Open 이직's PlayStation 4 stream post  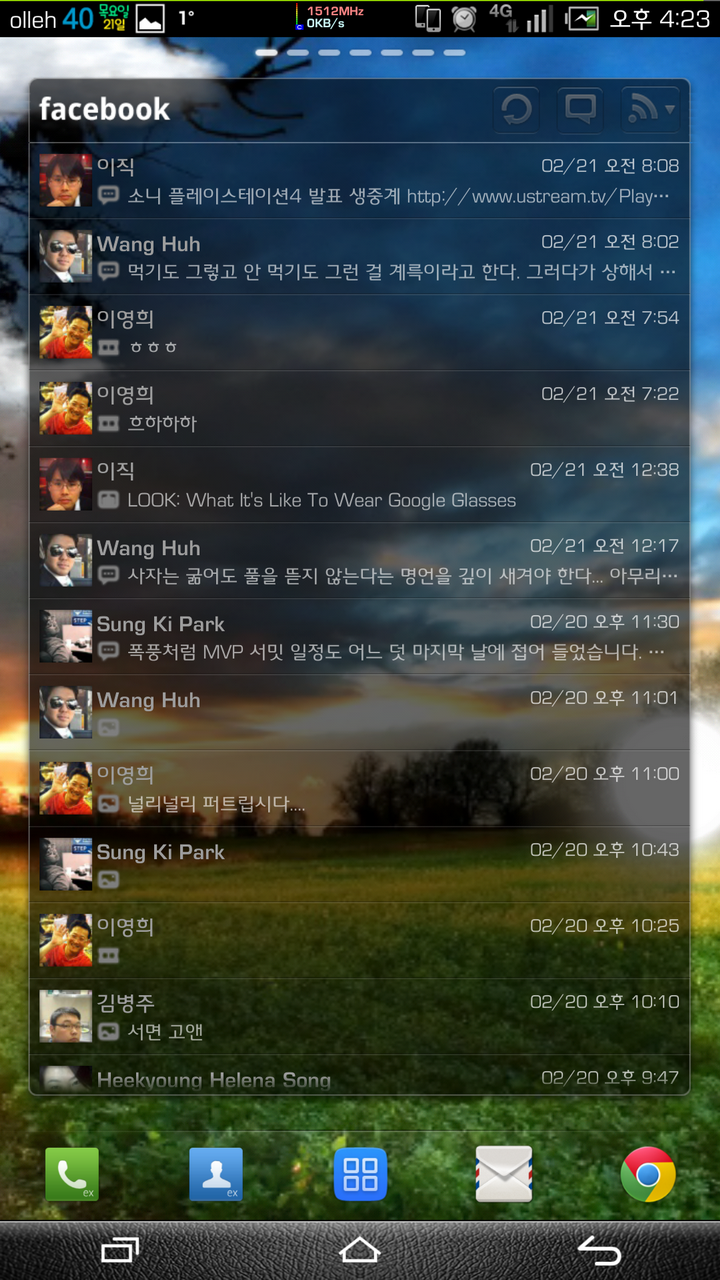(x=360, y=181)
